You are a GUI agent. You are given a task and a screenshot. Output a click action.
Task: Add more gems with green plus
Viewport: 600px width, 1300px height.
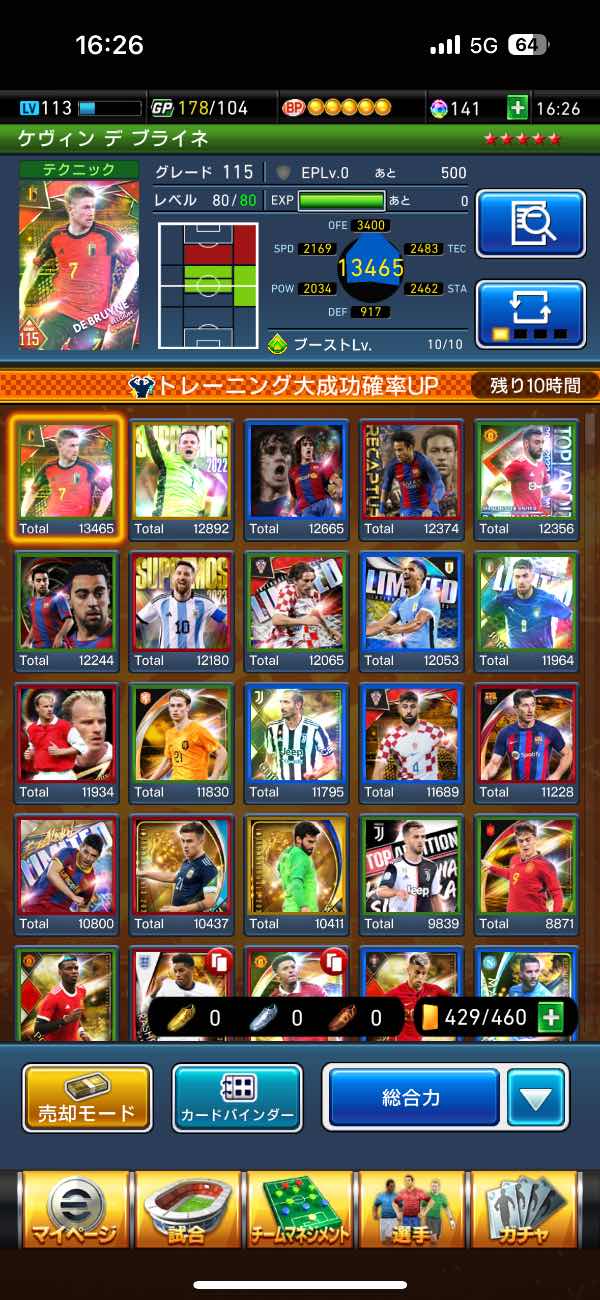517,108
